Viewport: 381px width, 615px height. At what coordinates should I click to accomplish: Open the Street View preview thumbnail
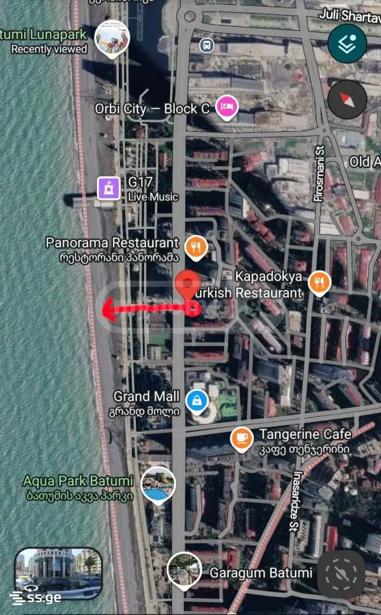59,573
